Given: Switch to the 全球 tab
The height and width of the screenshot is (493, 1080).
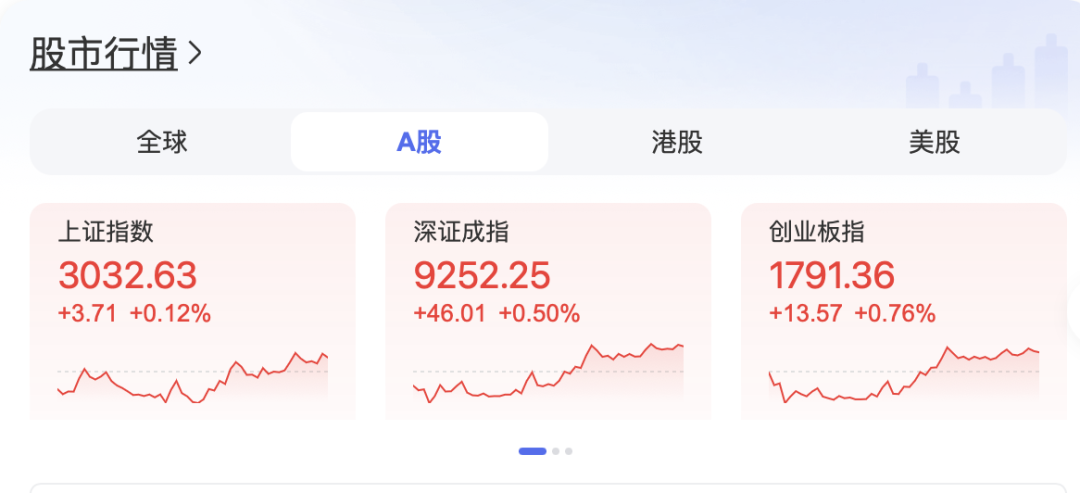Looking at the screenshot, I should [162, 142].
